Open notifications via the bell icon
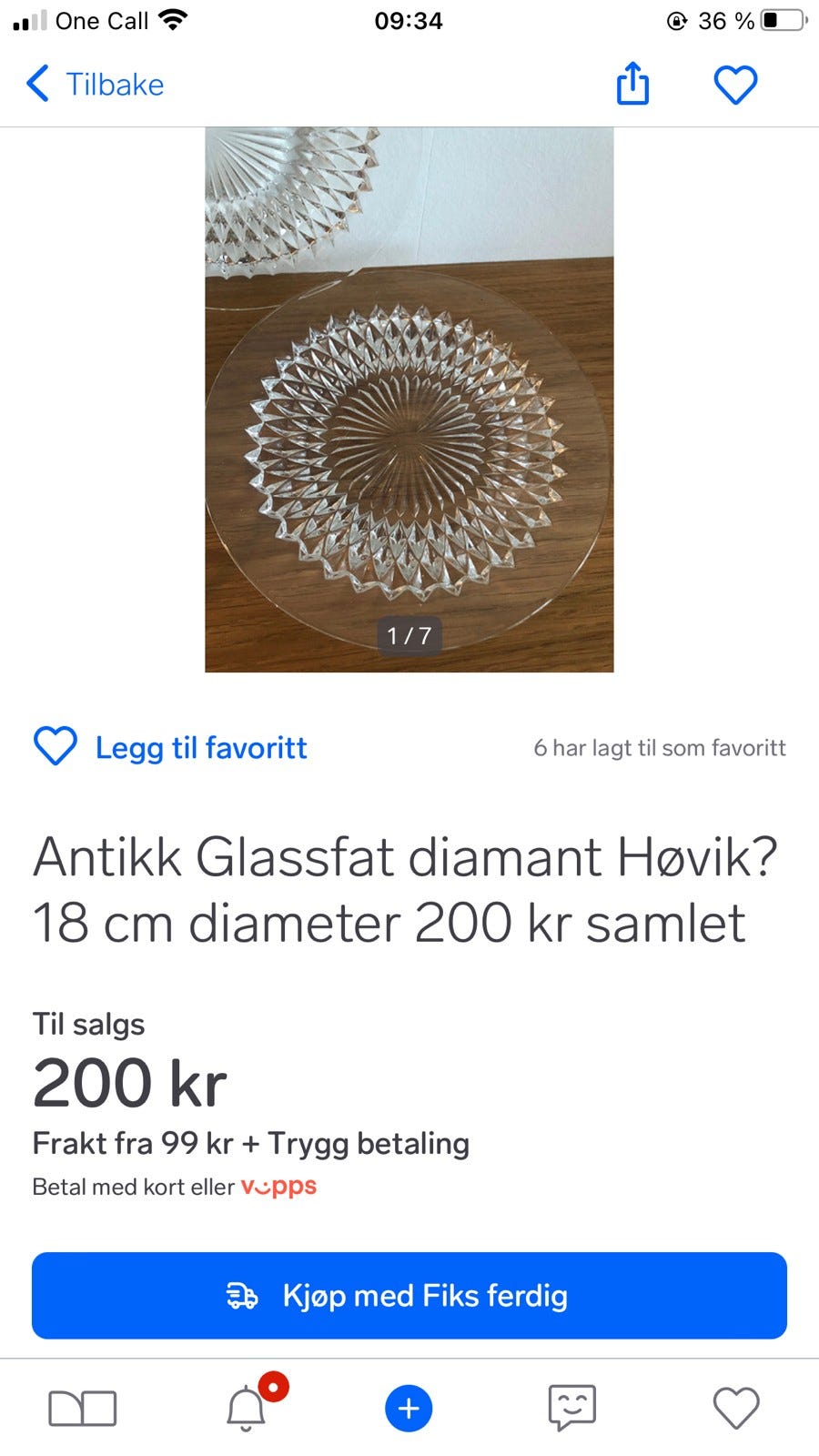This screenshot has width=819, height=1456. pos(245,1407)
